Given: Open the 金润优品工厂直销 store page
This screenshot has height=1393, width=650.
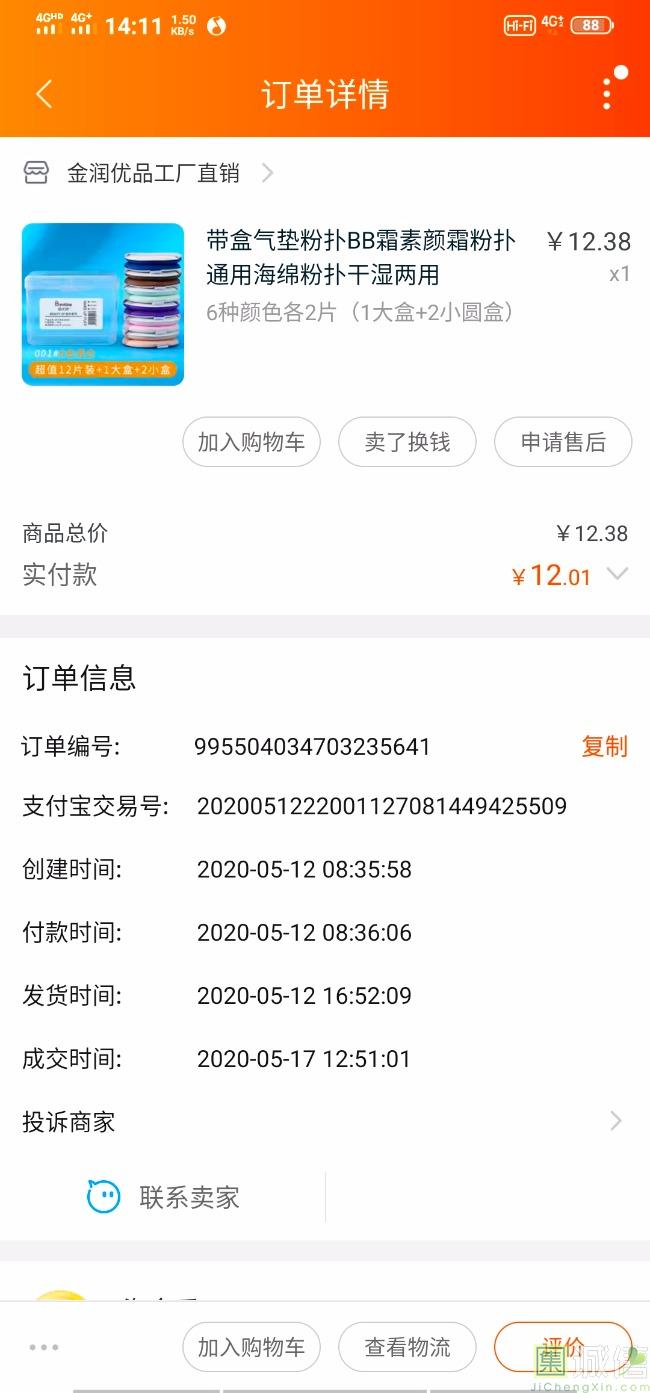Looking at the screenshot, I should (x=153, y=173).
